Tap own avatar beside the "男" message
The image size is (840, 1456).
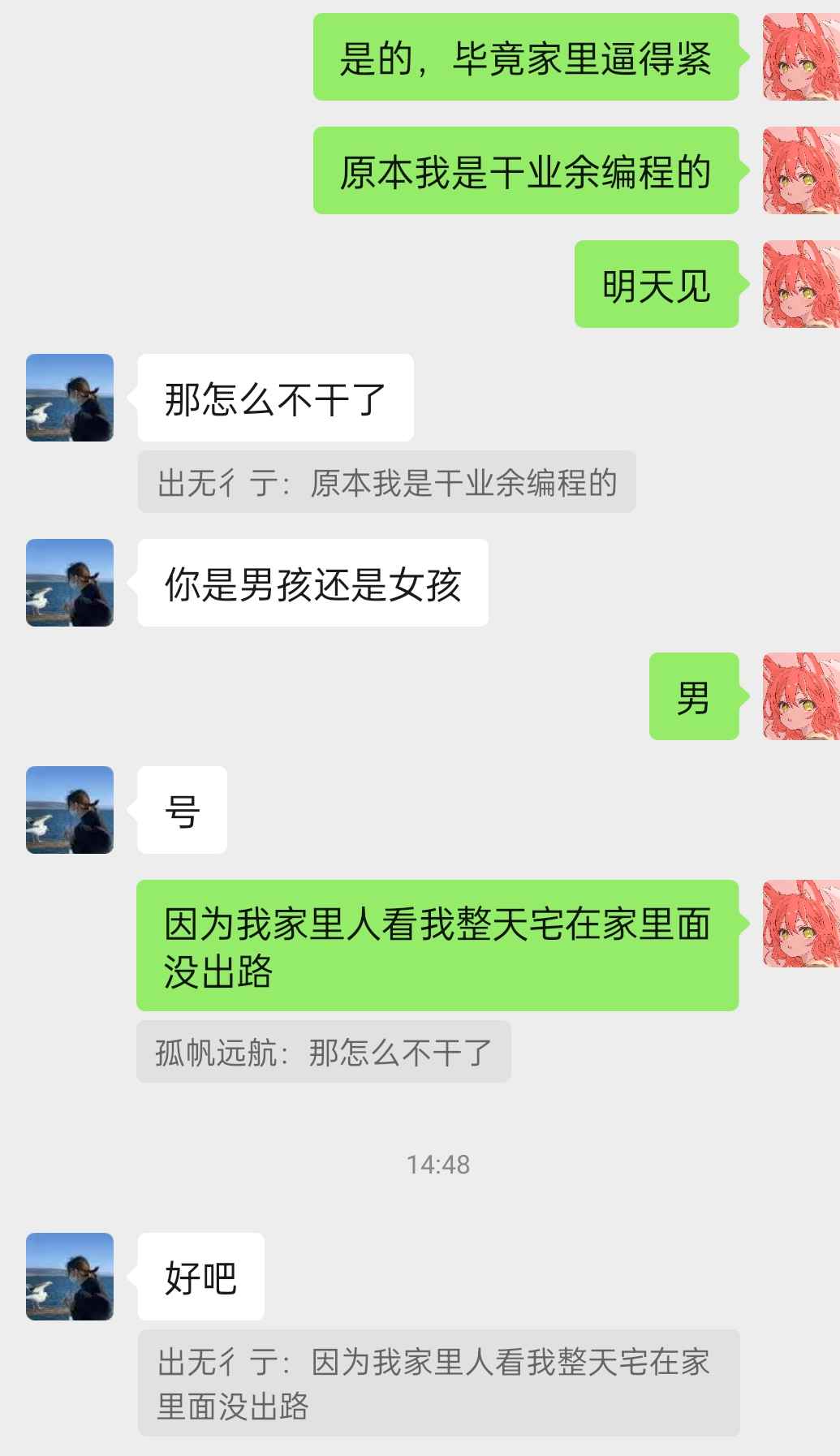801,696
